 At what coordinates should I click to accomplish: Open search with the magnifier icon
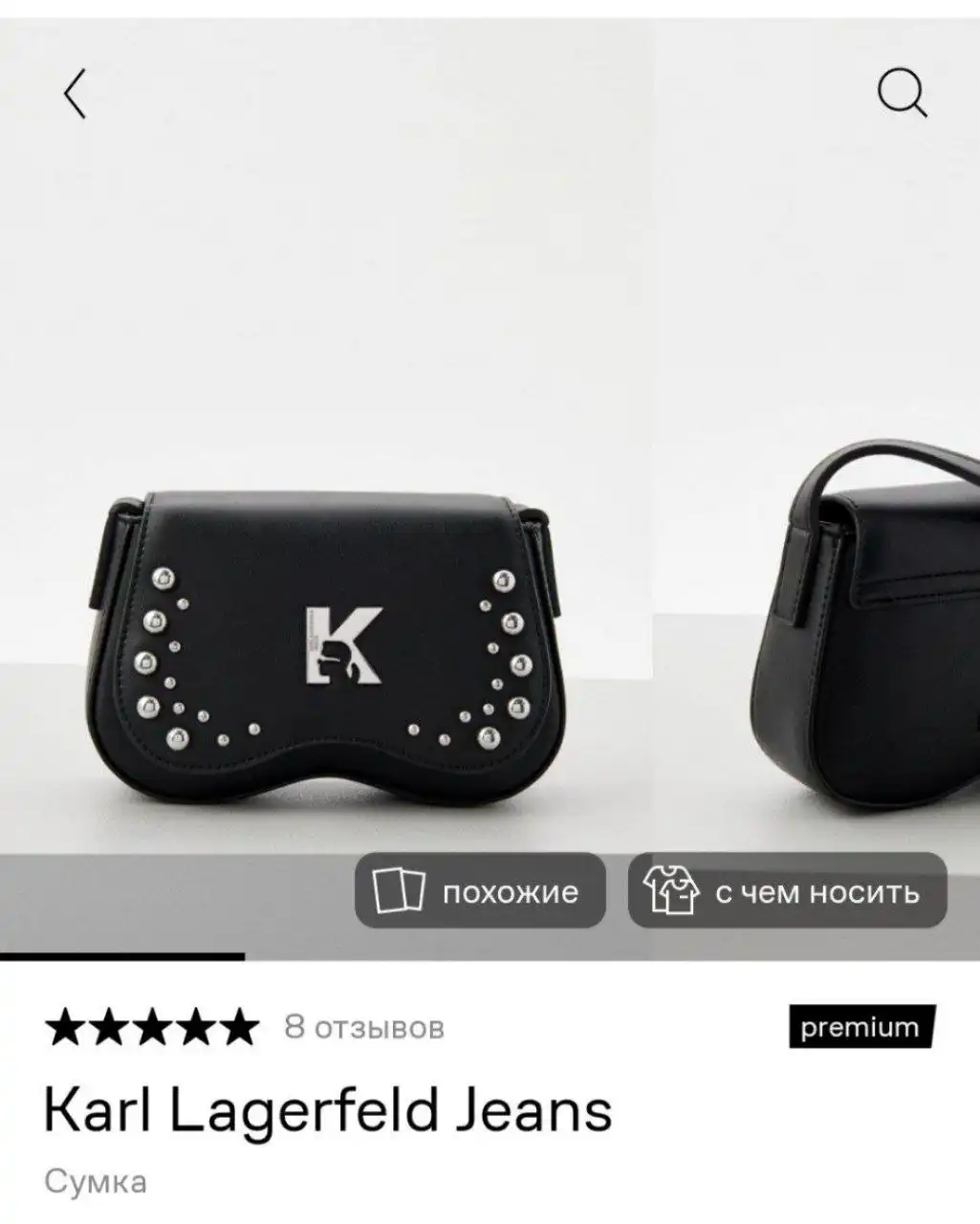(x=902, y=94)
